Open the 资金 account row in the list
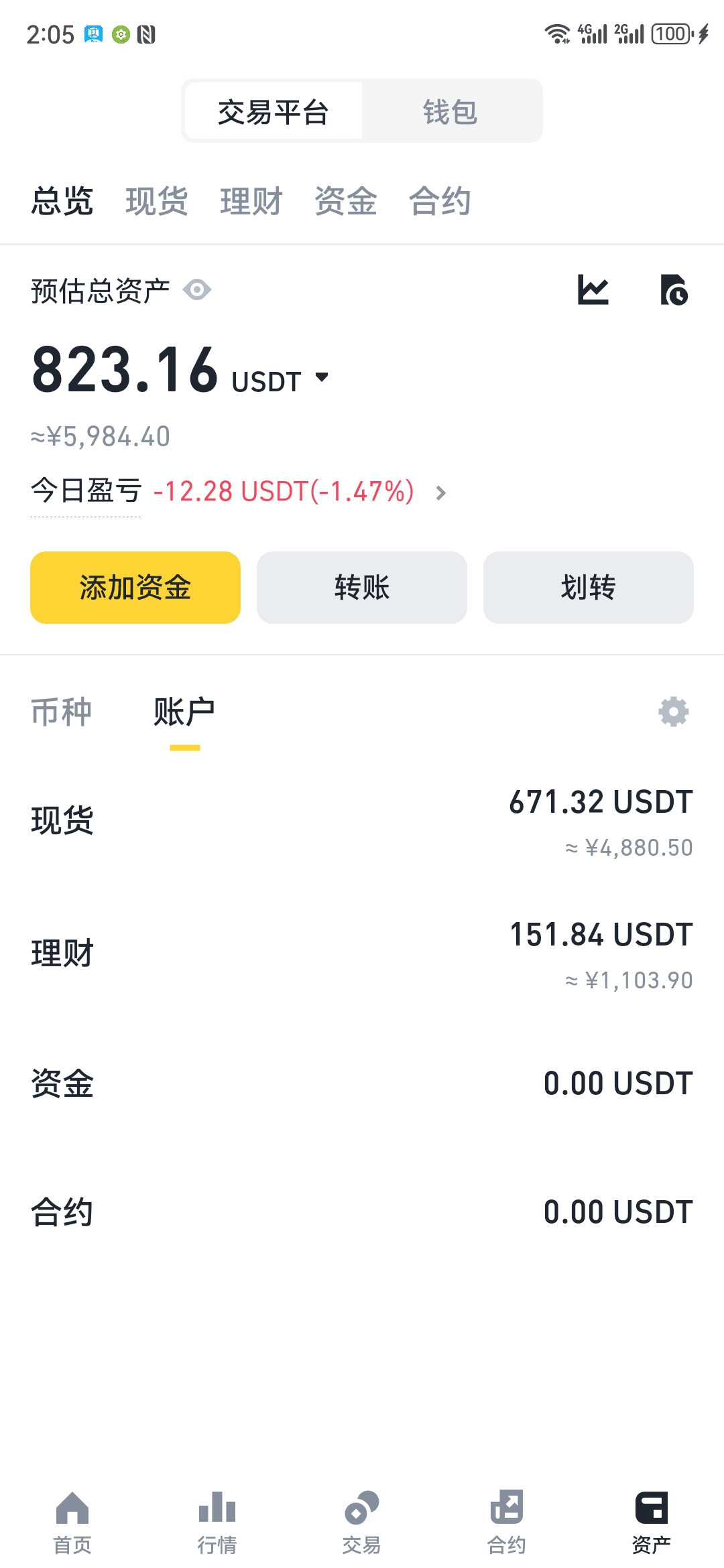The image size is (724, 1568). point(362,1084)
